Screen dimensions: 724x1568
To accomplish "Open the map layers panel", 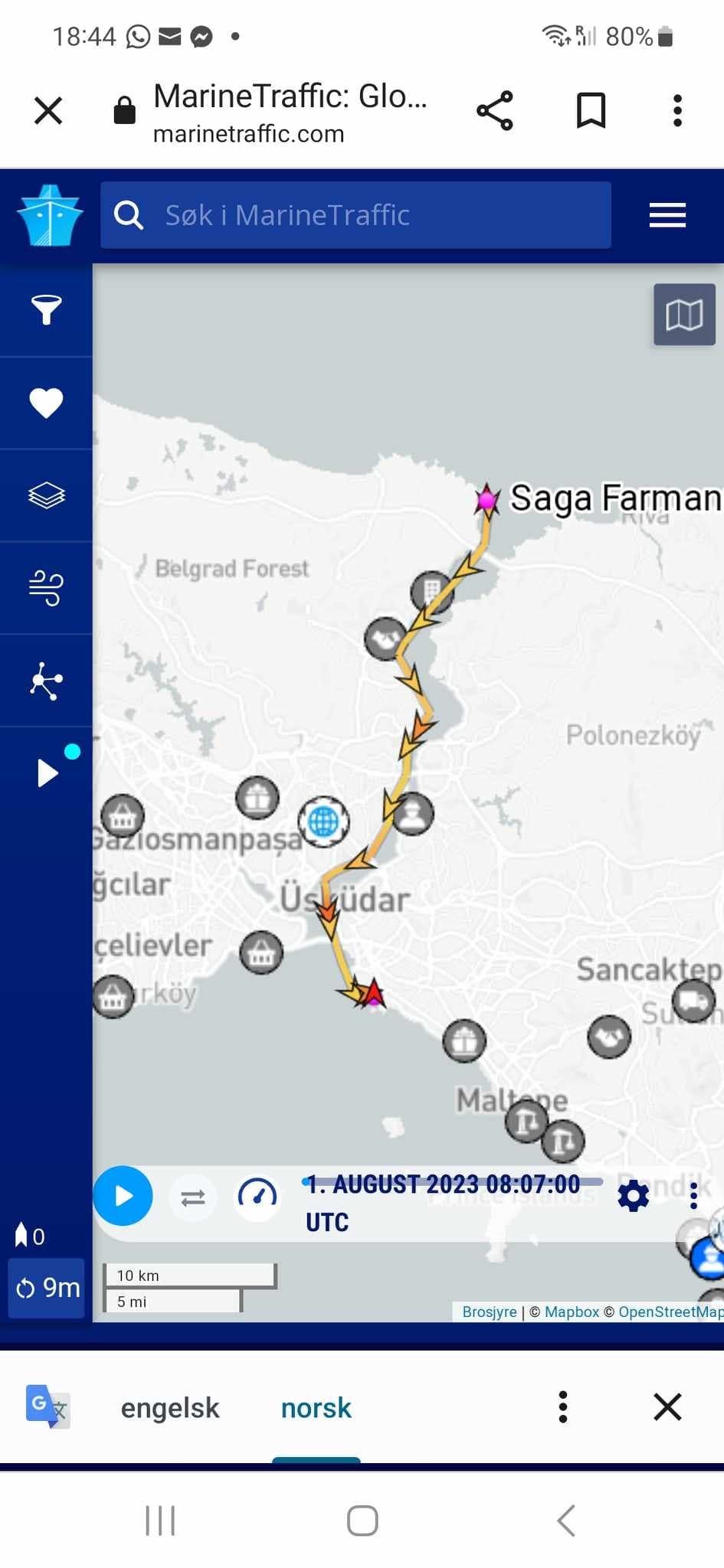I will (x=46, y=495).
